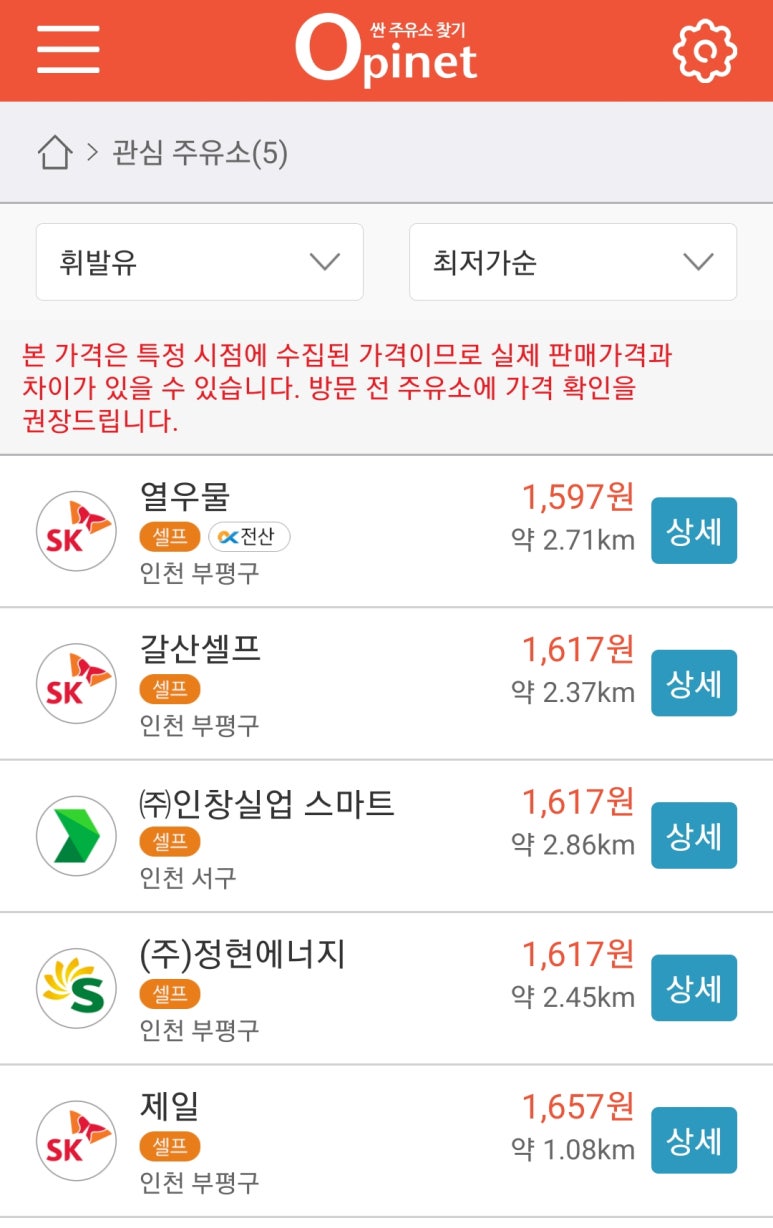This screenshot has width=773, height=1228.
Task: Go to home via the house icon
Action: point(55,153)
